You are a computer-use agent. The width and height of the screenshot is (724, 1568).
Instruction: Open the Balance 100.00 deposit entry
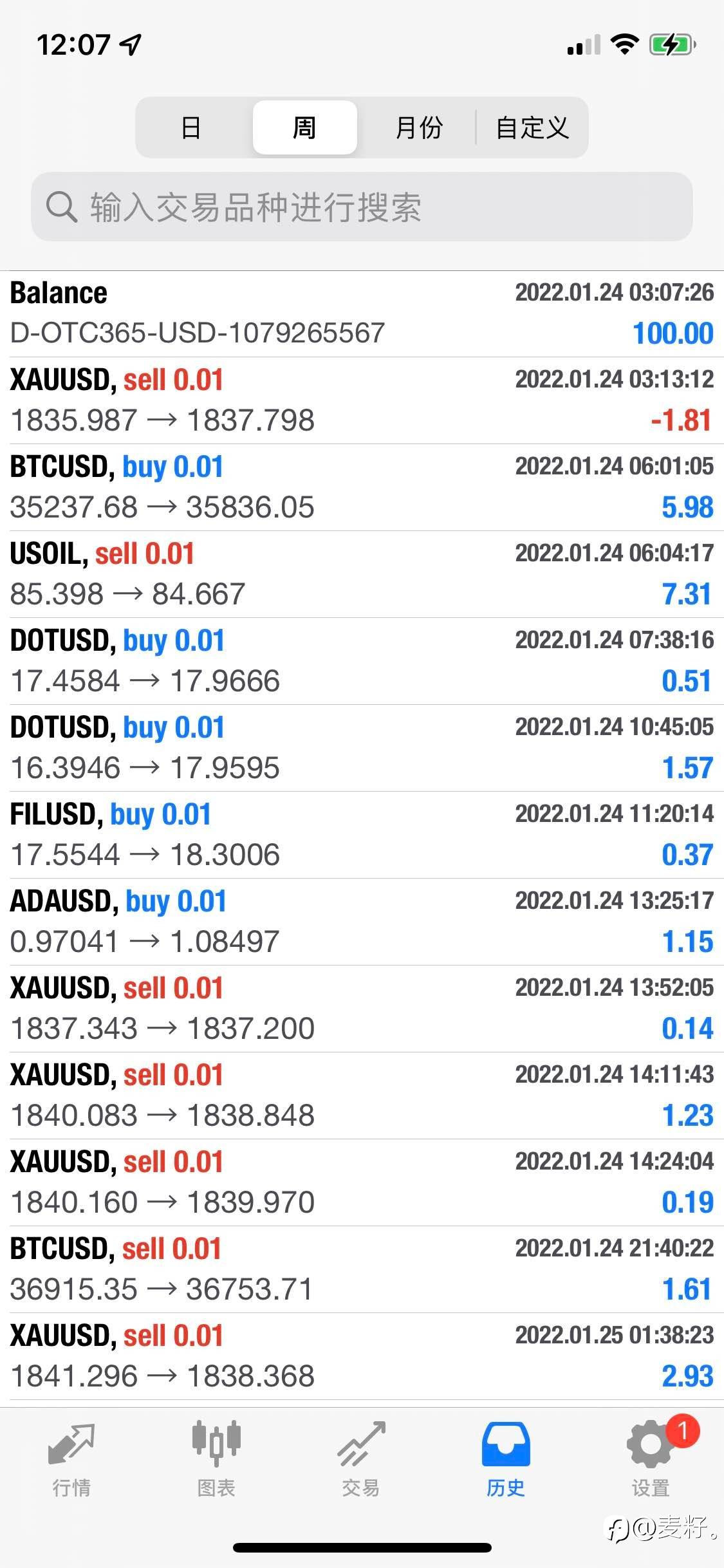tap(362, 313)
